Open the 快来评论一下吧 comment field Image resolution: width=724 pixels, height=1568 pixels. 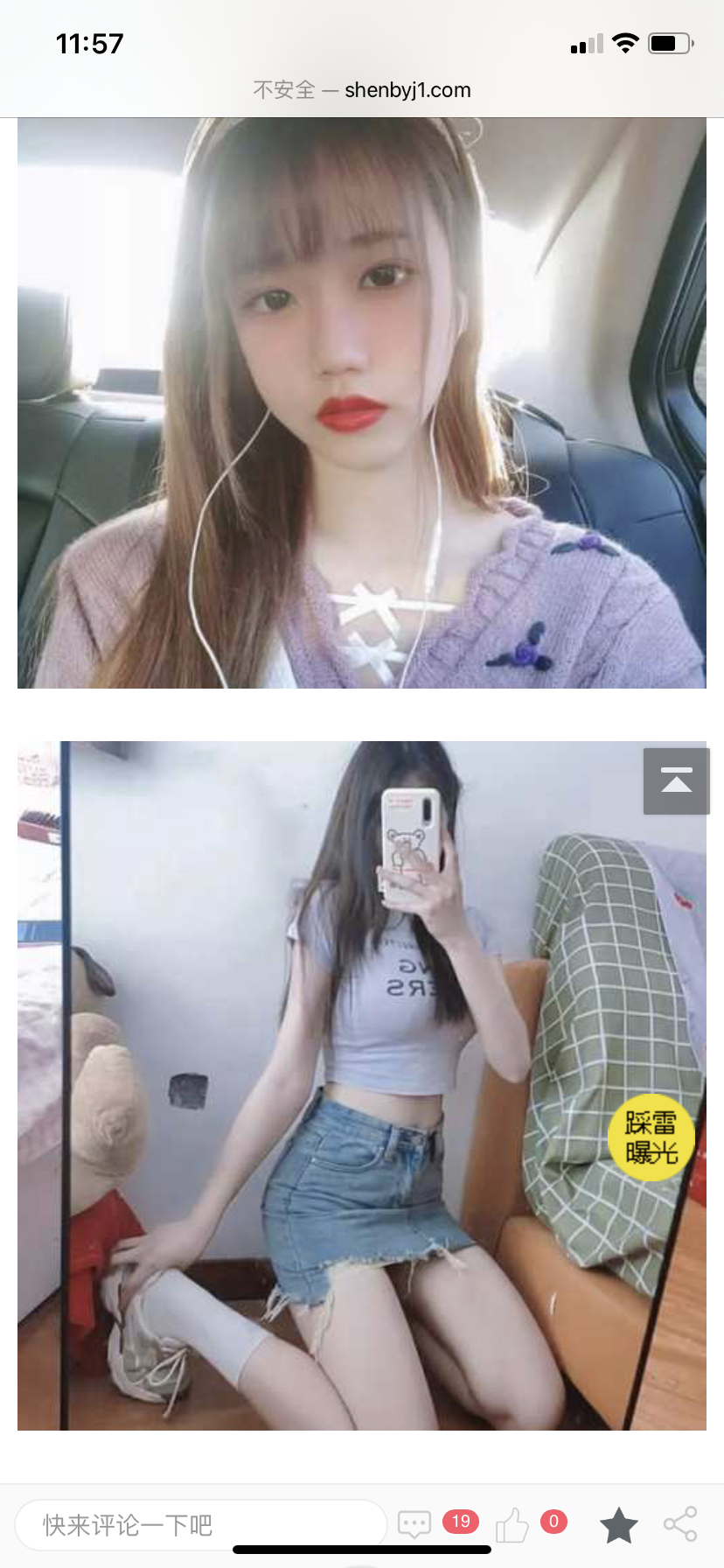point(201,1525)
